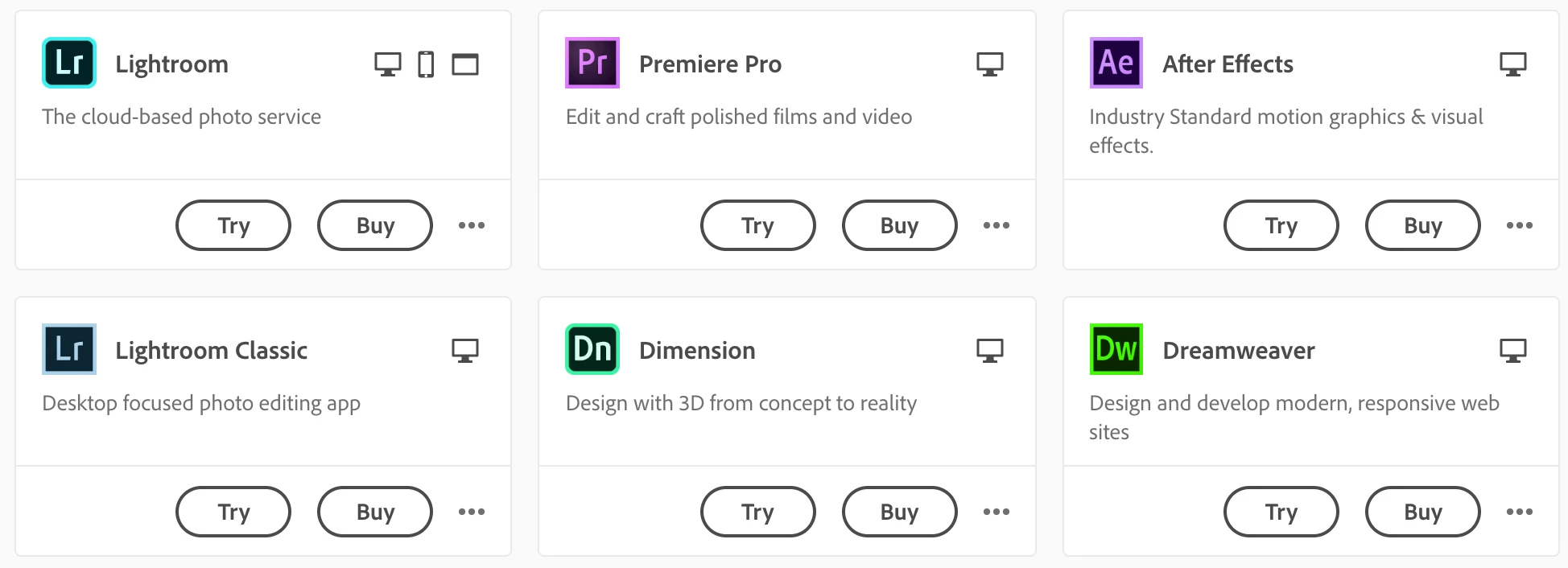Image resolution: width=1568 pixels, height=568 pixels.
Task: Buy Dreamweaver
Action: click(1422, 512)
